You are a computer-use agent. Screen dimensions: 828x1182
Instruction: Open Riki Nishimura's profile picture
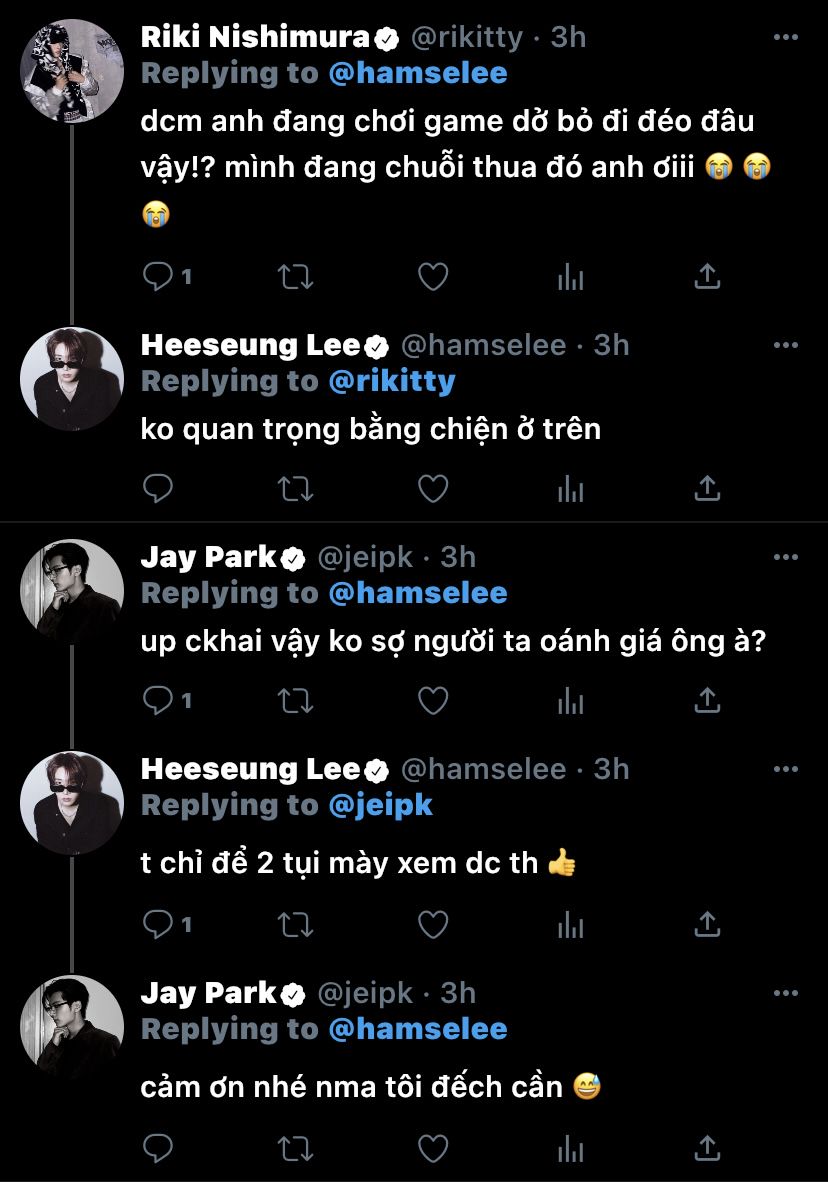[x=71, y=70]
